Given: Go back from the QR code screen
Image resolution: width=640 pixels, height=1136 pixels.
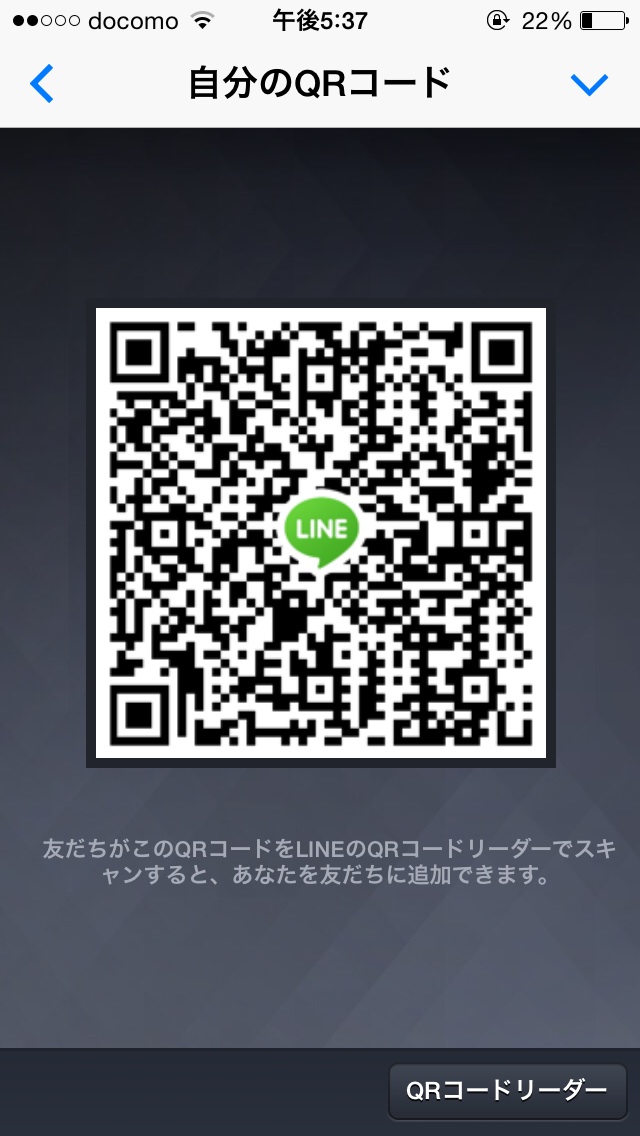Looking at the screenshot, I should pos(42,84).
